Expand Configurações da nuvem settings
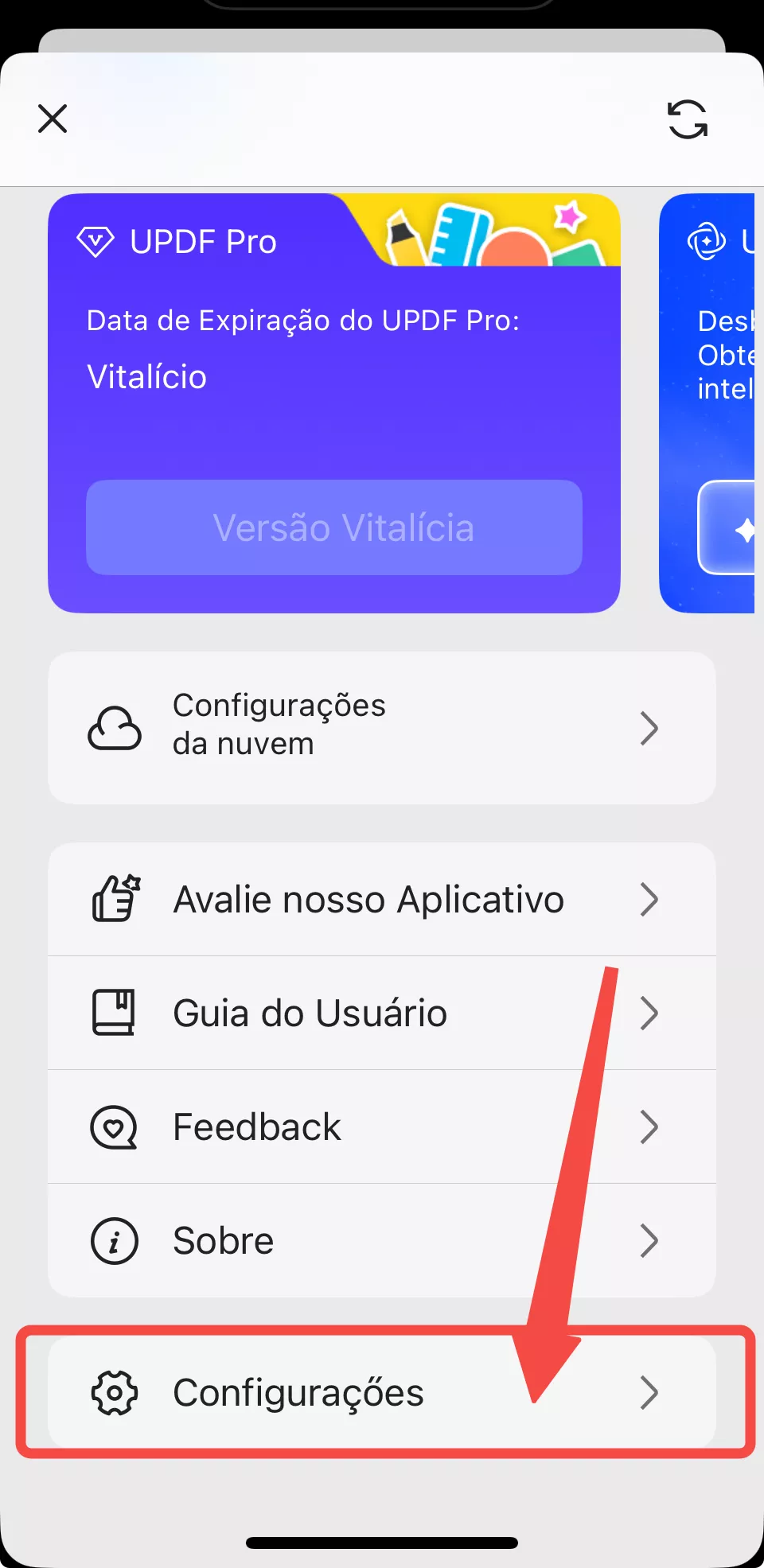The width and height of the screenshot is (764, 1568). 649,726
